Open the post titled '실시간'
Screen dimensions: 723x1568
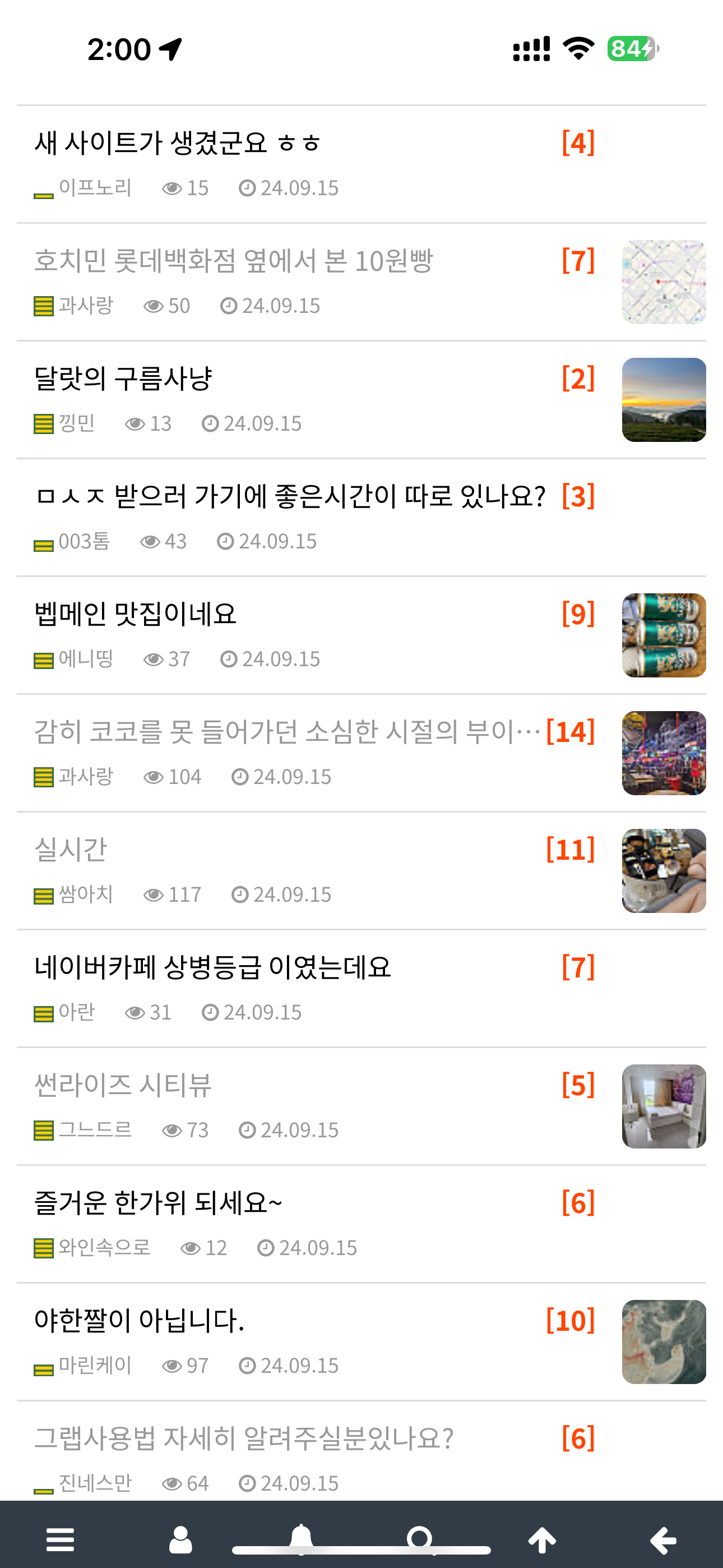(71, 849)
